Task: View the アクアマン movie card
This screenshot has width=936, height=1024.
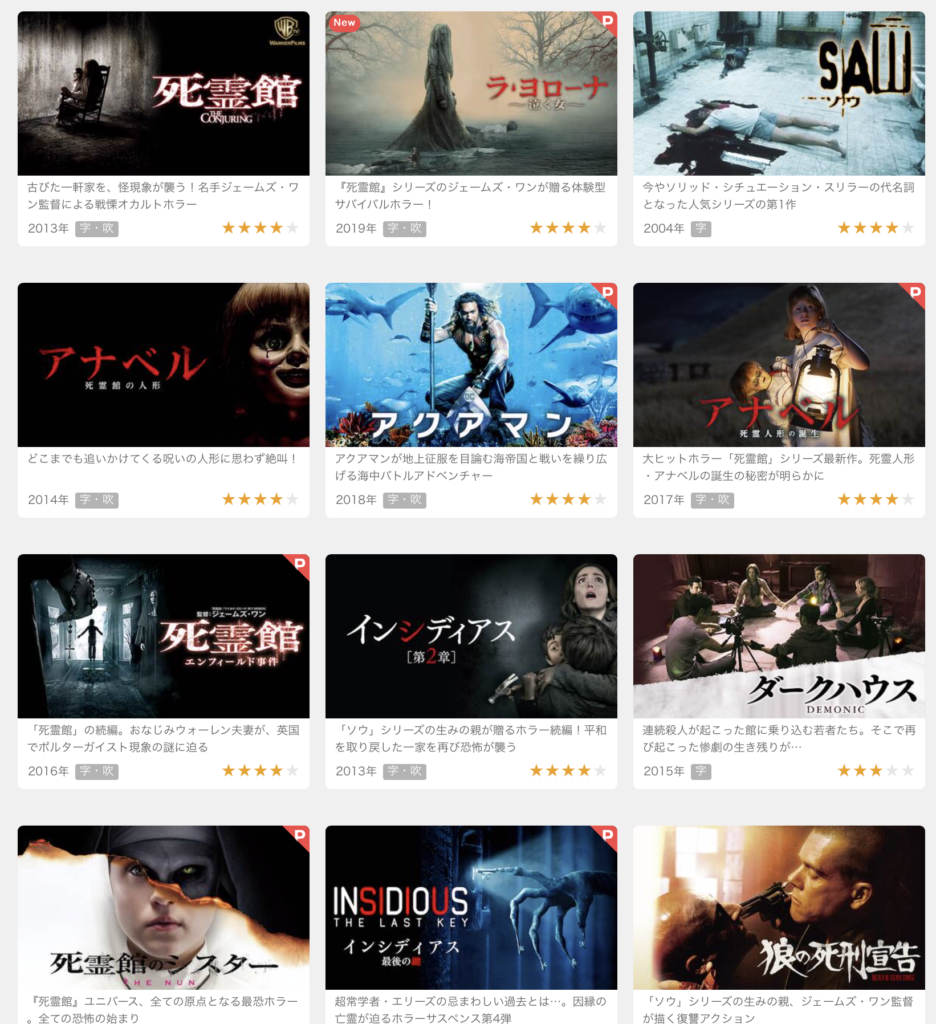Action: [x=471, y=365]
